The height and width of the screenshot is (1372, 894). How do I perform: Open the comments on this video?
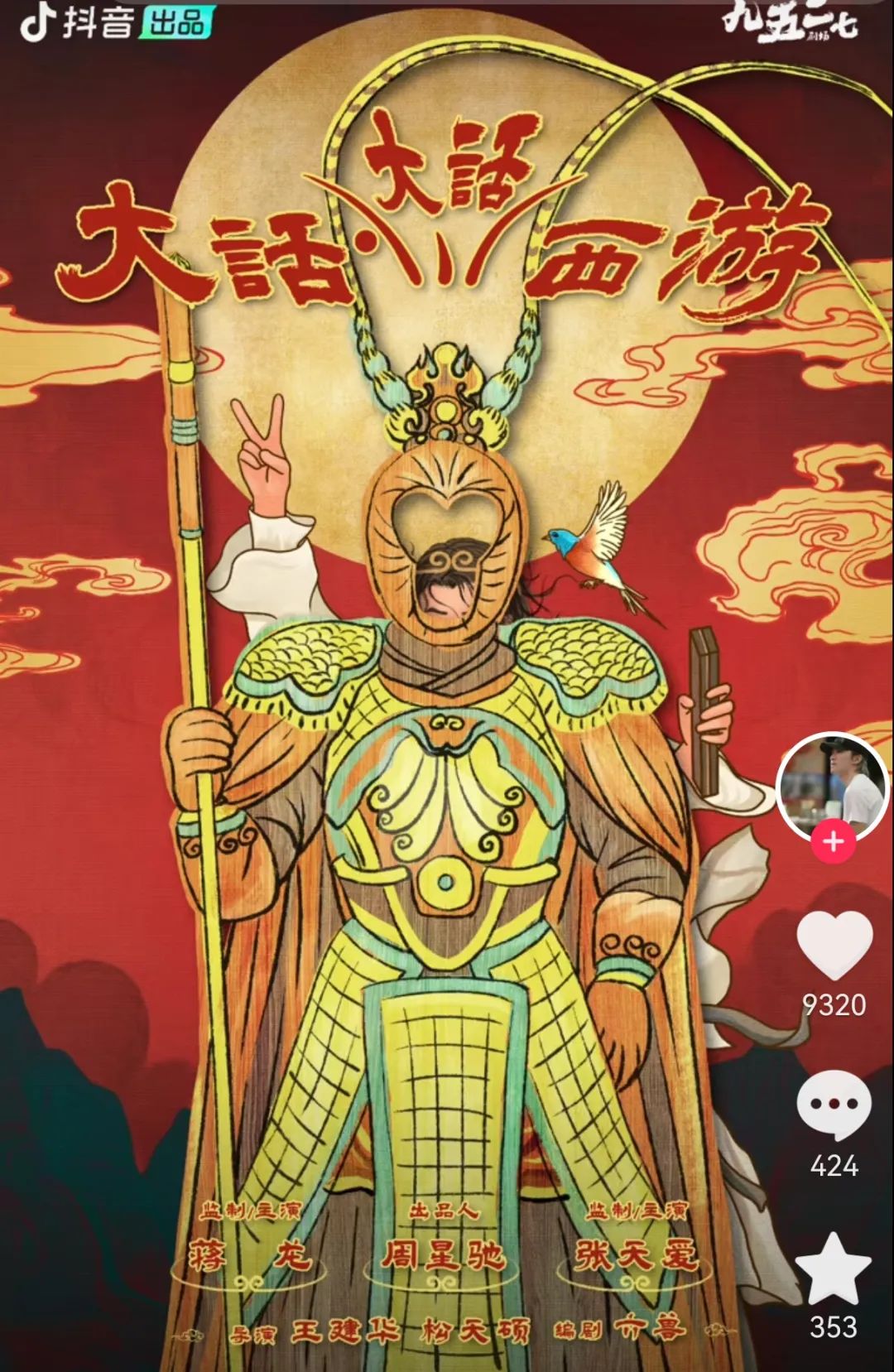[834, 1105]
